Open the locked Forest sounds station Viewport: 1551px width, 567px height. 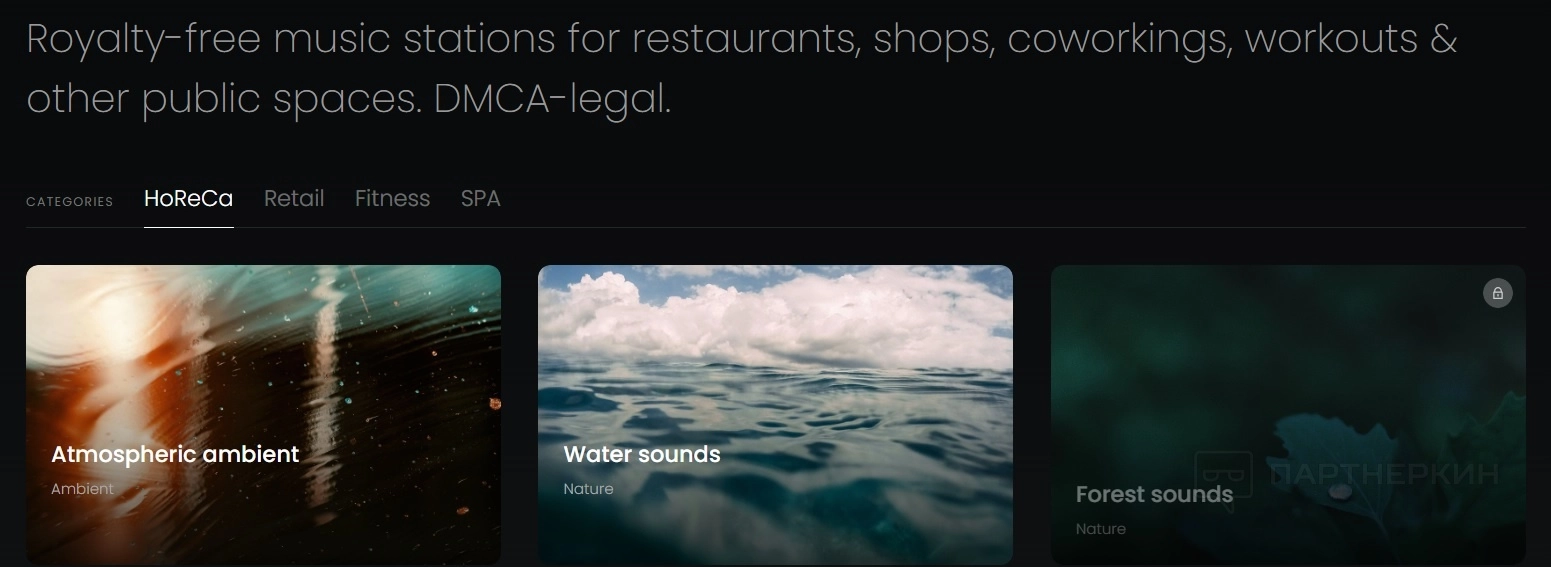point(1287,414)
